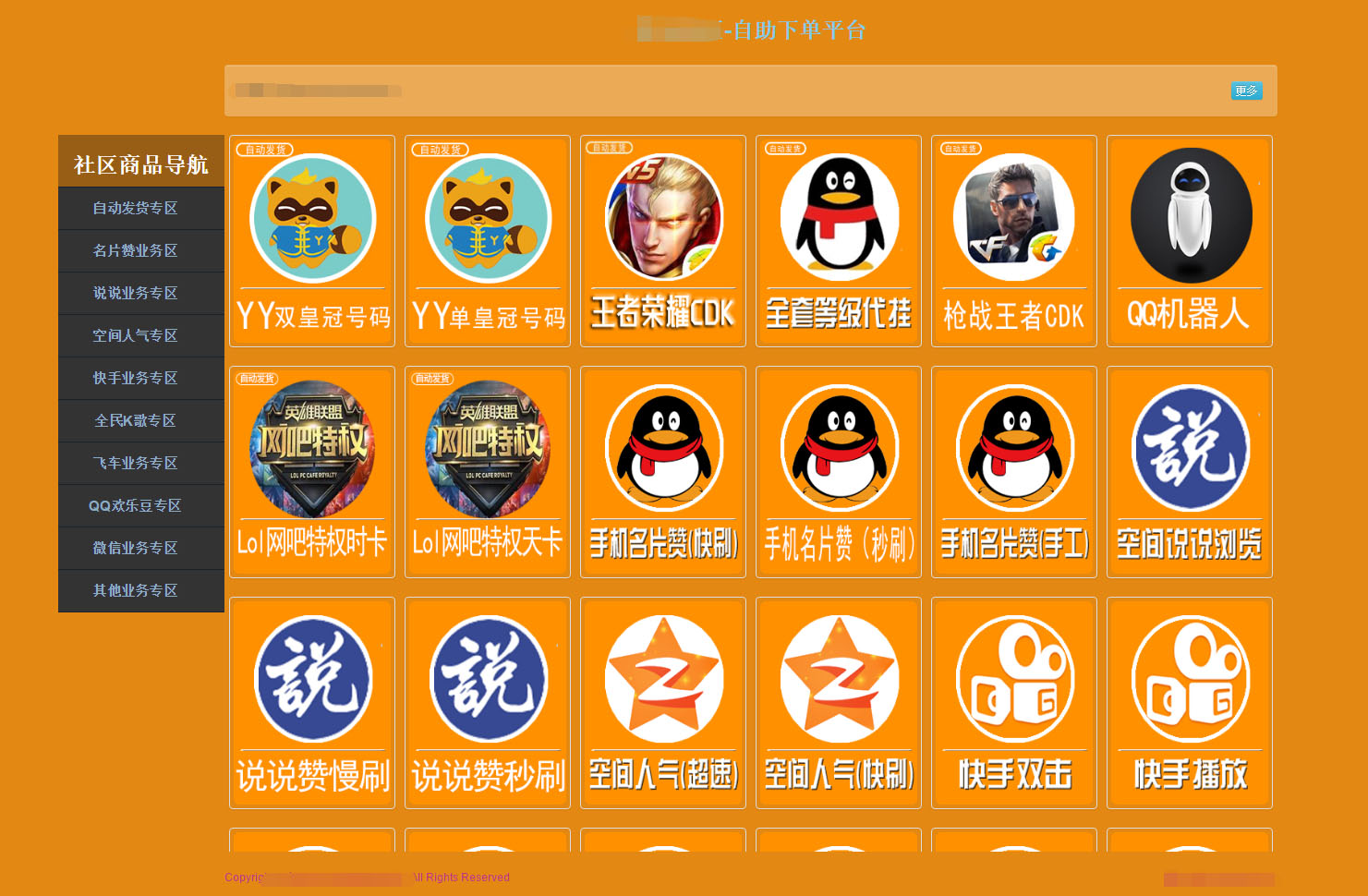Open the 快手业务专区 category
The width and height of the screenshot is (1368, 896).
point(135,378)
